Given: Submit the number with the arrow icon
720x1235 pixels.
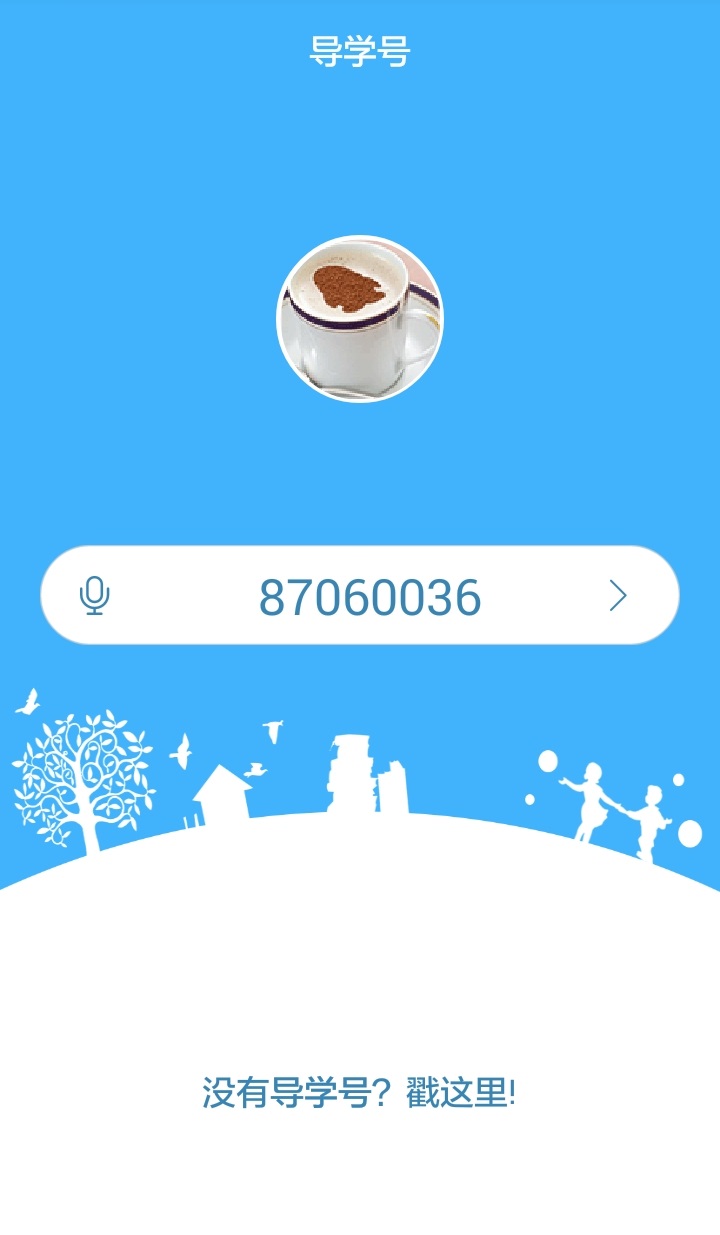Looking at the screenshot, I should [618, 596].
